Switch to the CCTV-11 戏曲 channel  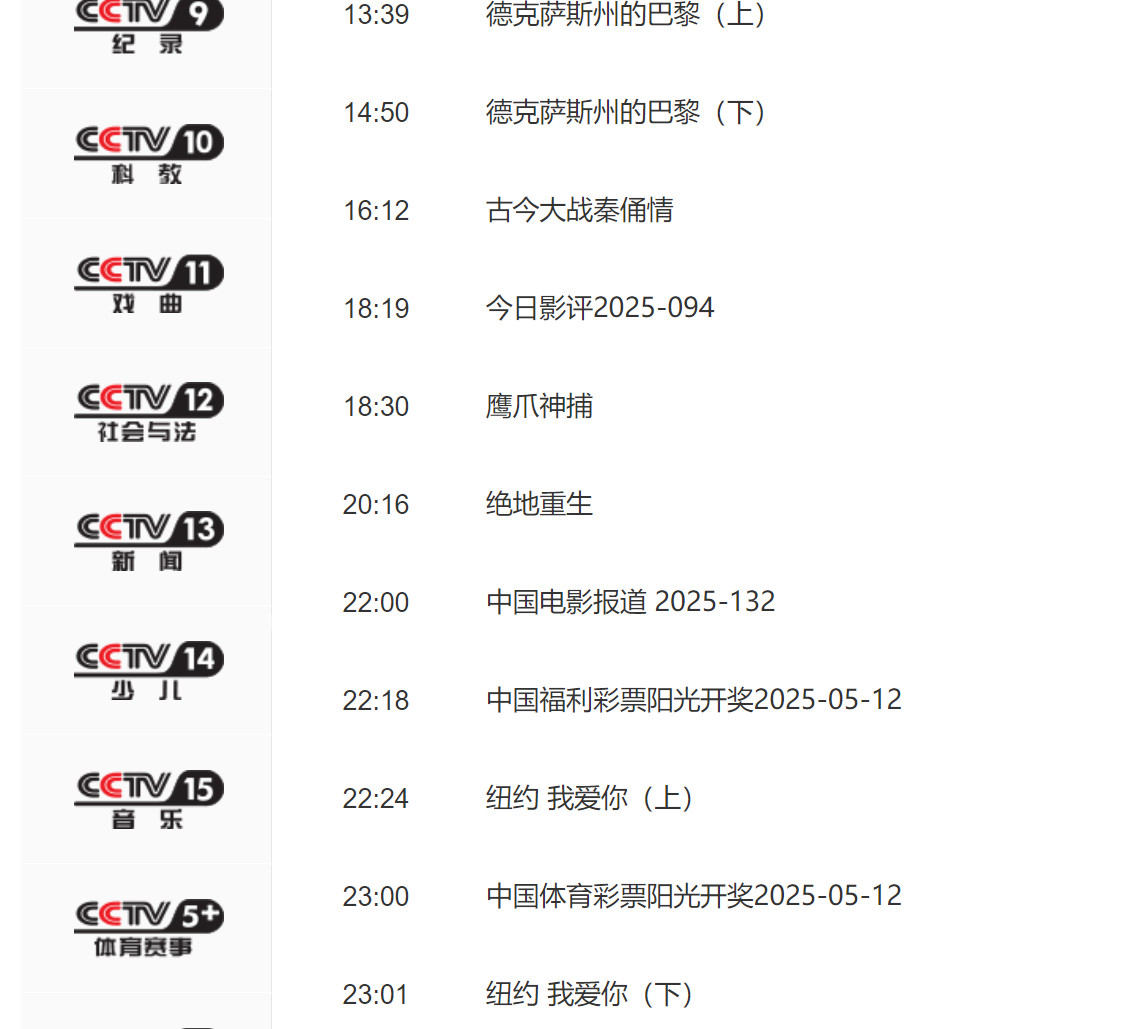(148, 284)
